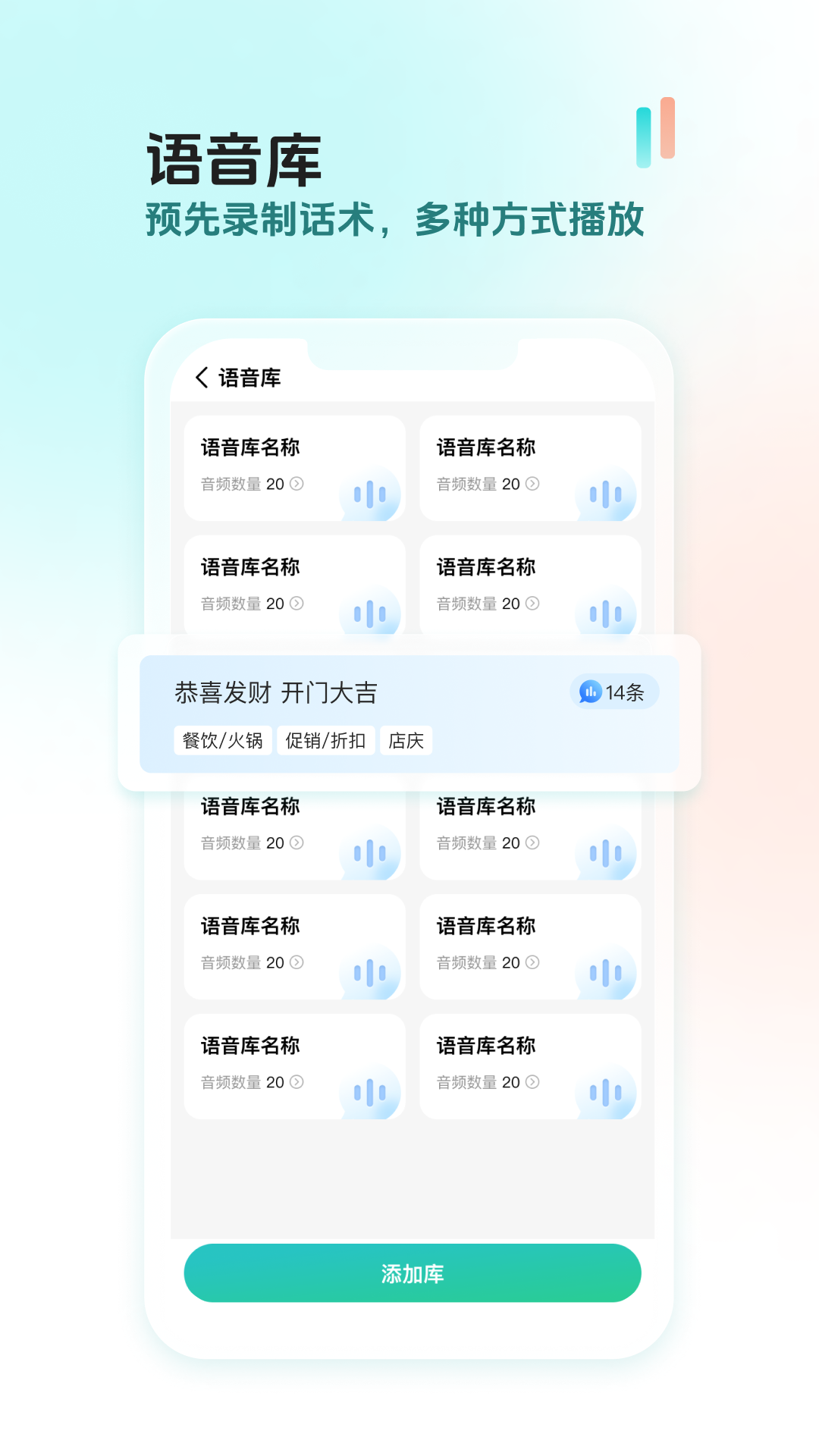Image resolution: width=819 pixels, height=1456 pixels.
Task: Toggle the 促销/折扣 tag chip
Action: tap(326, 741)
